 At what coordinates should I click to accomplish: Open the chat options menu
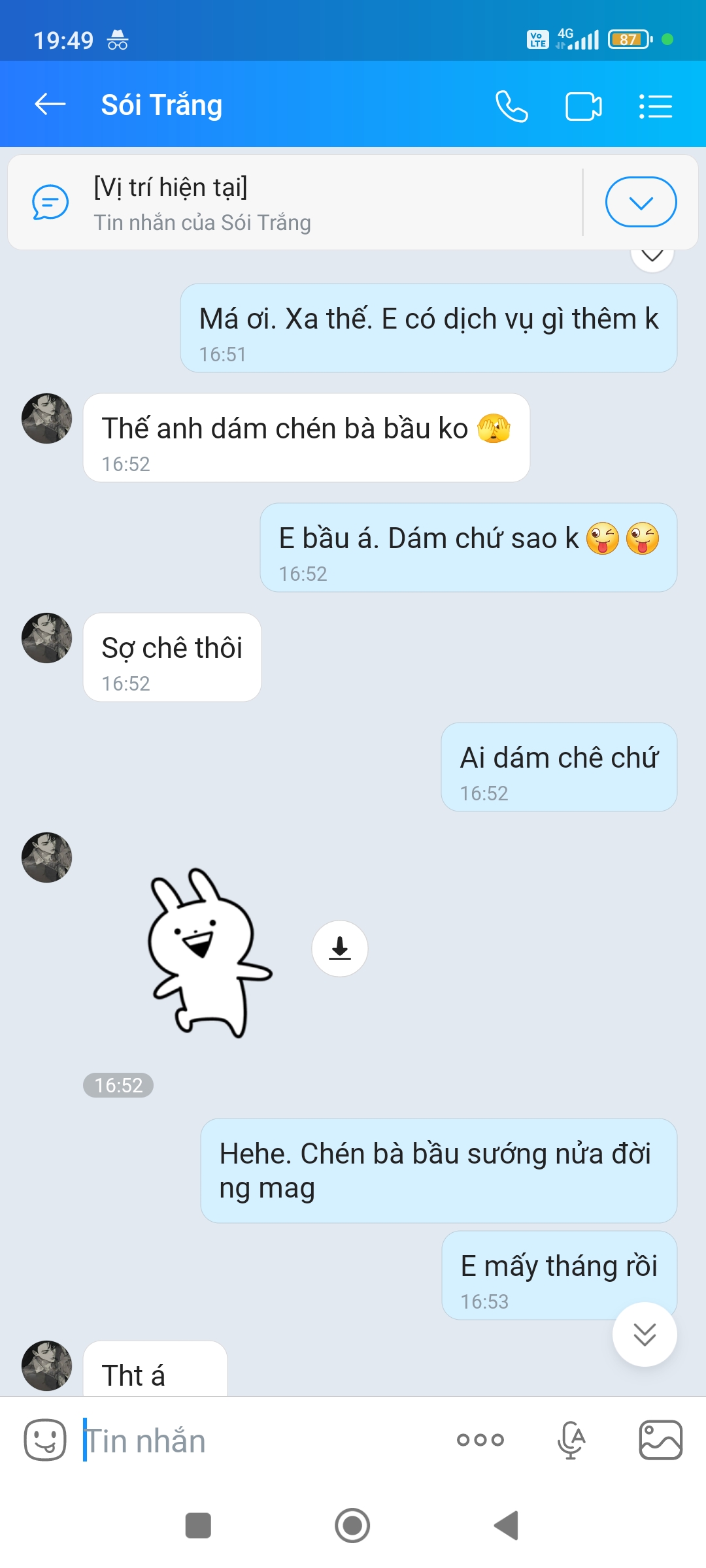pyautogui.click(x=656, y=106)
